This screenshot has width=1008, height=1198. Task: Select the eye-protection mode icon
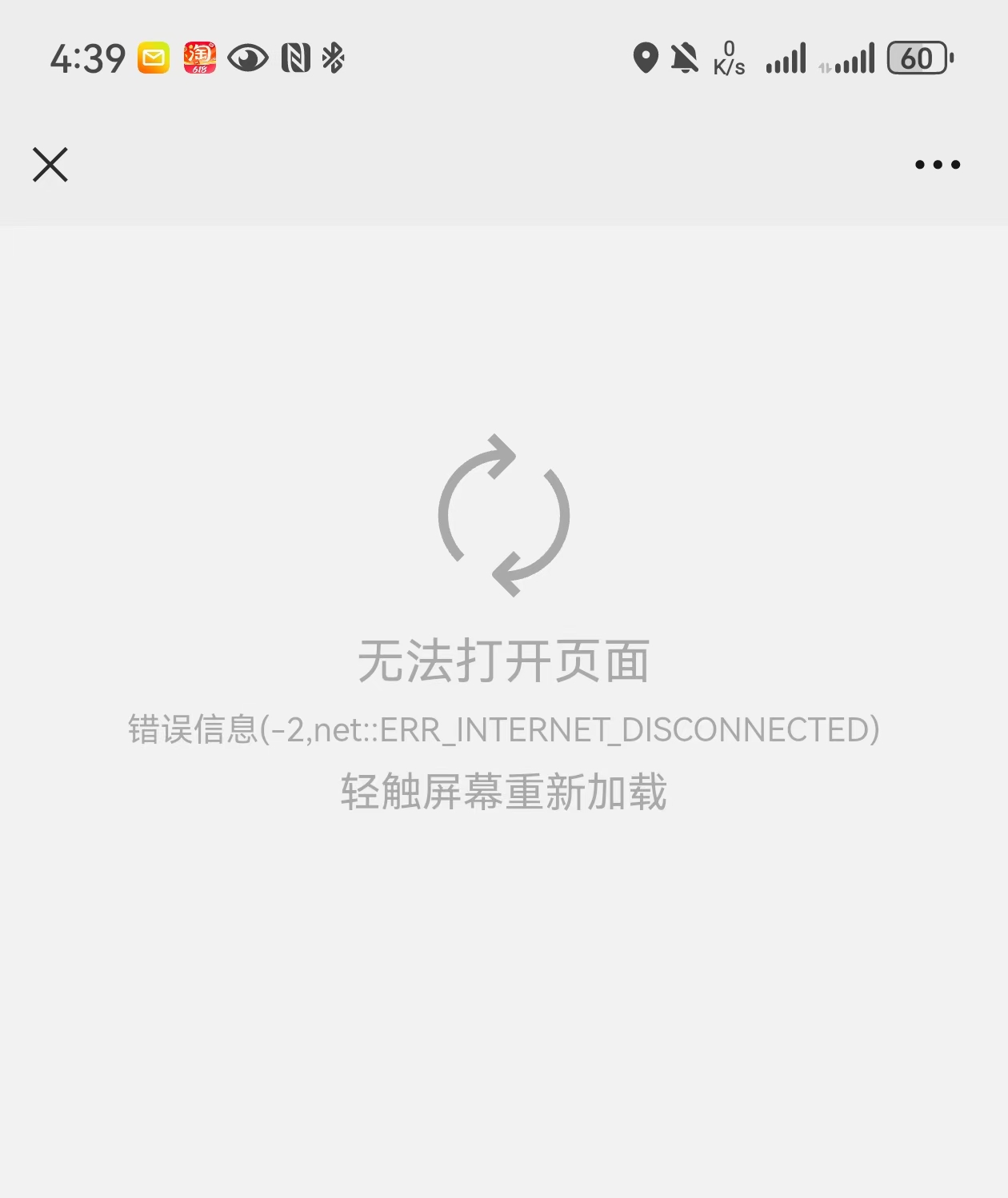(x=248, y=58)
